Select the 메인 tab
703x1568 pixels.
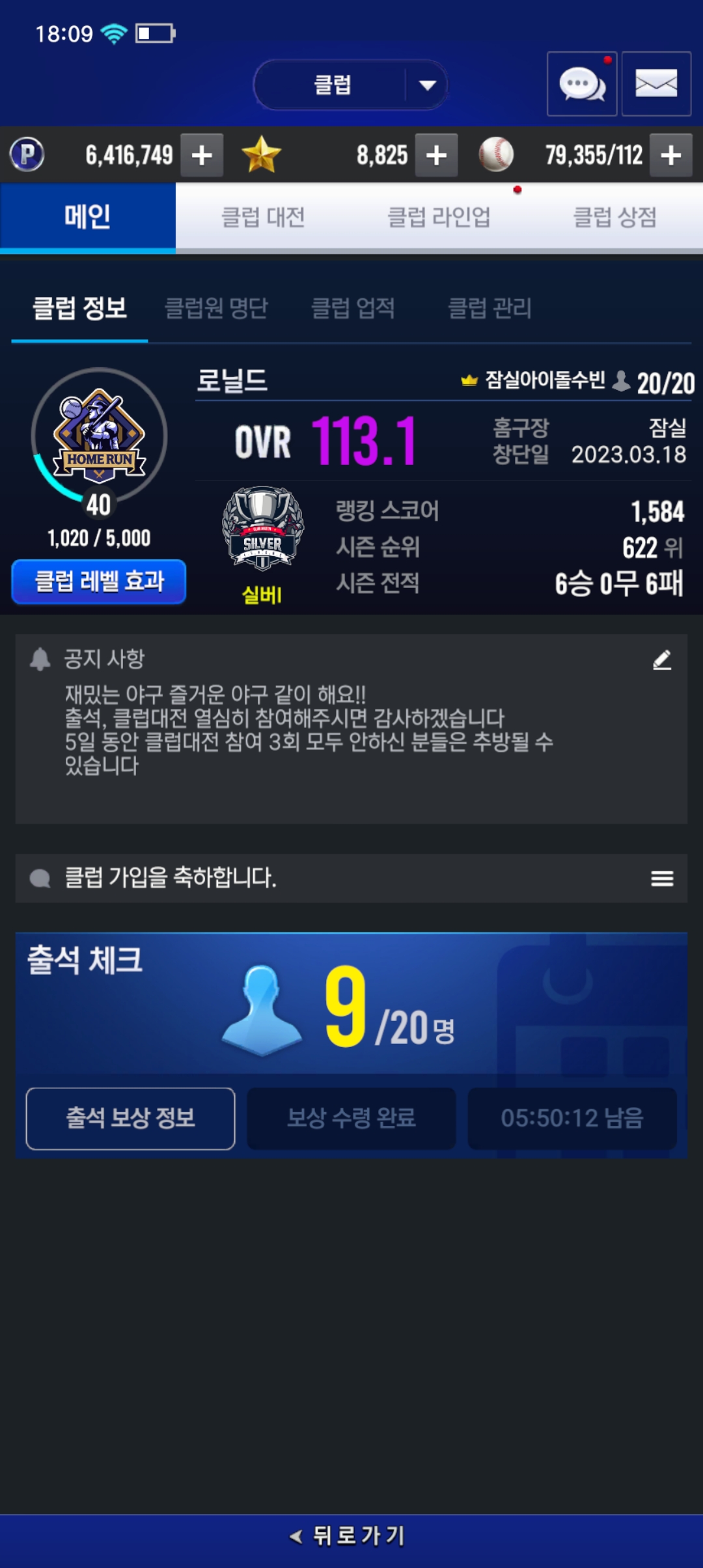pos(88,217)
